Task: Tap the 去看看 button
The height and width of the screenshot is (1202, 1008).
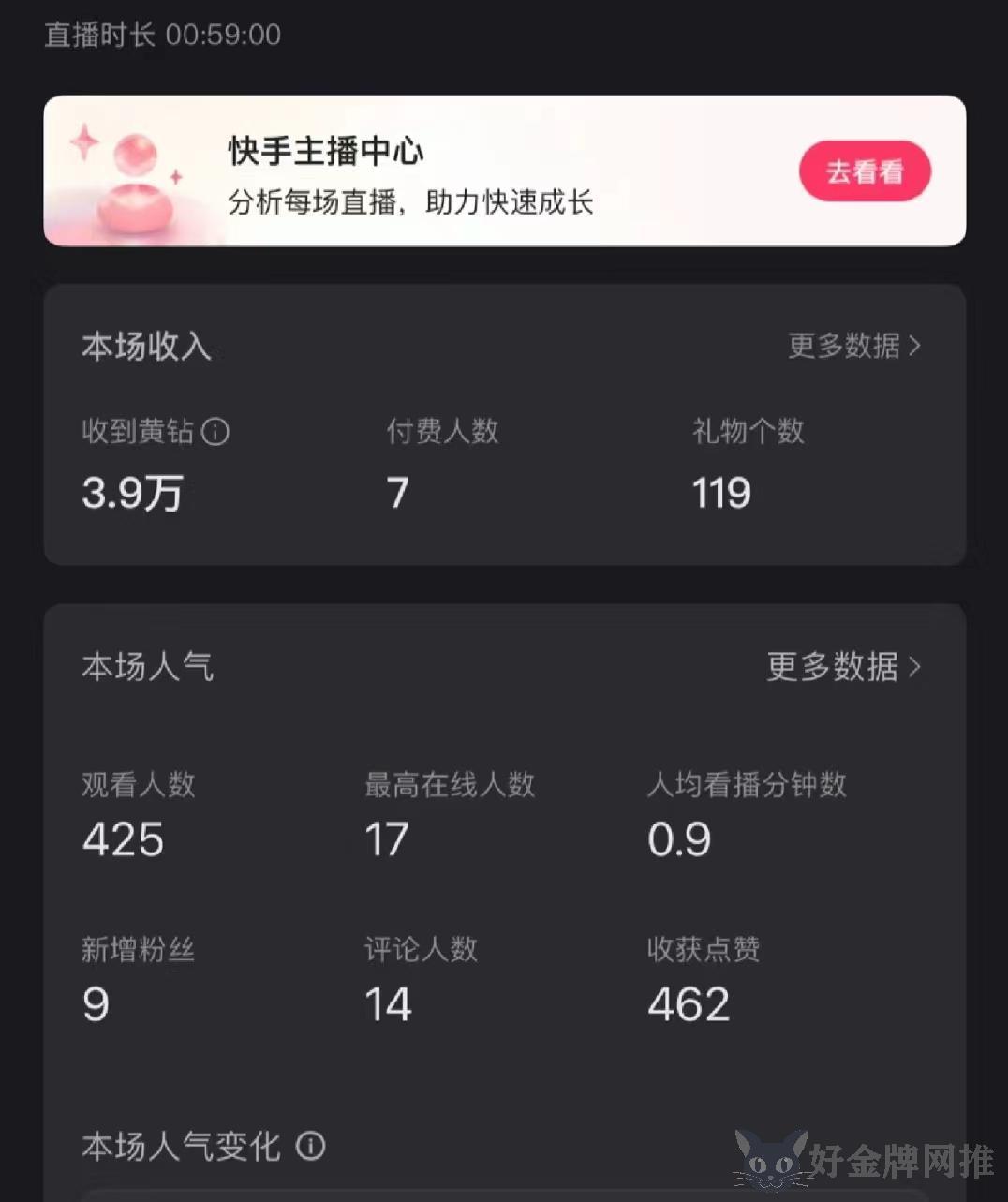Action: [864, 171]
